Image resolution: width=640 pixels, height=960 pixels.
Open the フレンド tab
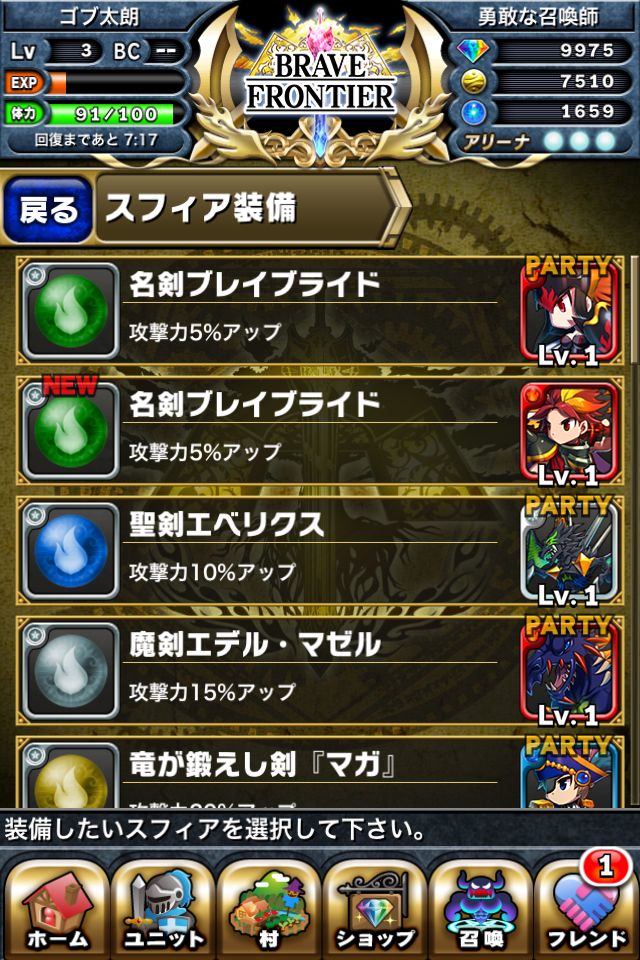click(586, 907)
